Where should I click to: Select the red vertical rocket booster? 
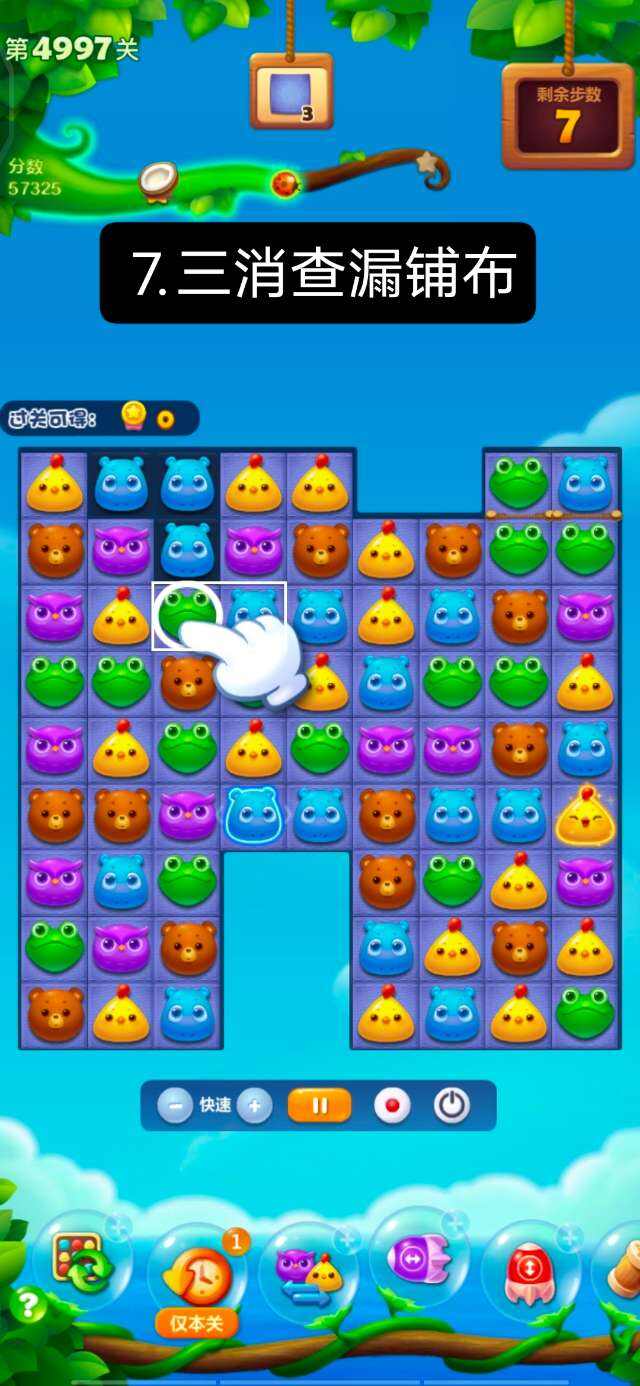pos(530,1268)
